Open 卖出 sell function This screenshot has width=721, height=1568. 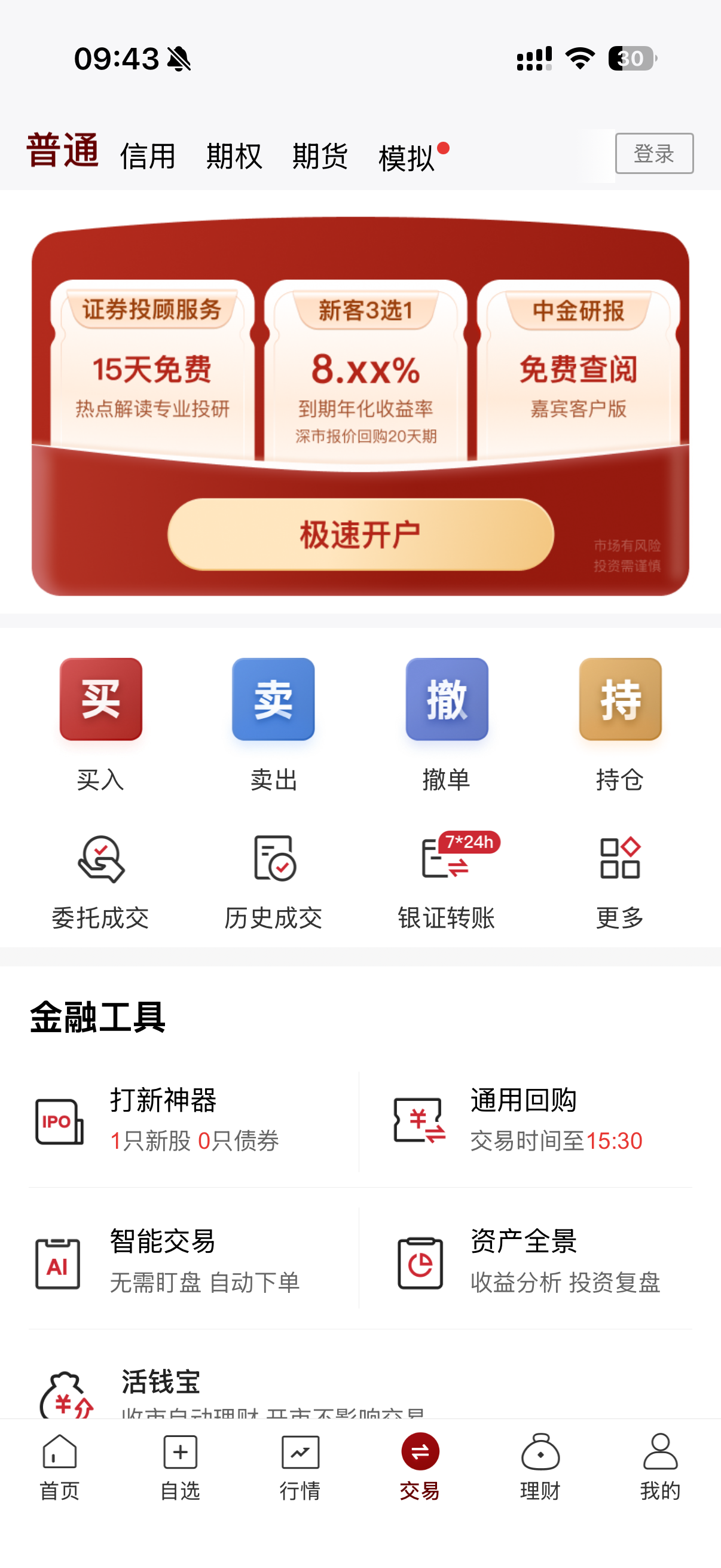pos(273,723)
